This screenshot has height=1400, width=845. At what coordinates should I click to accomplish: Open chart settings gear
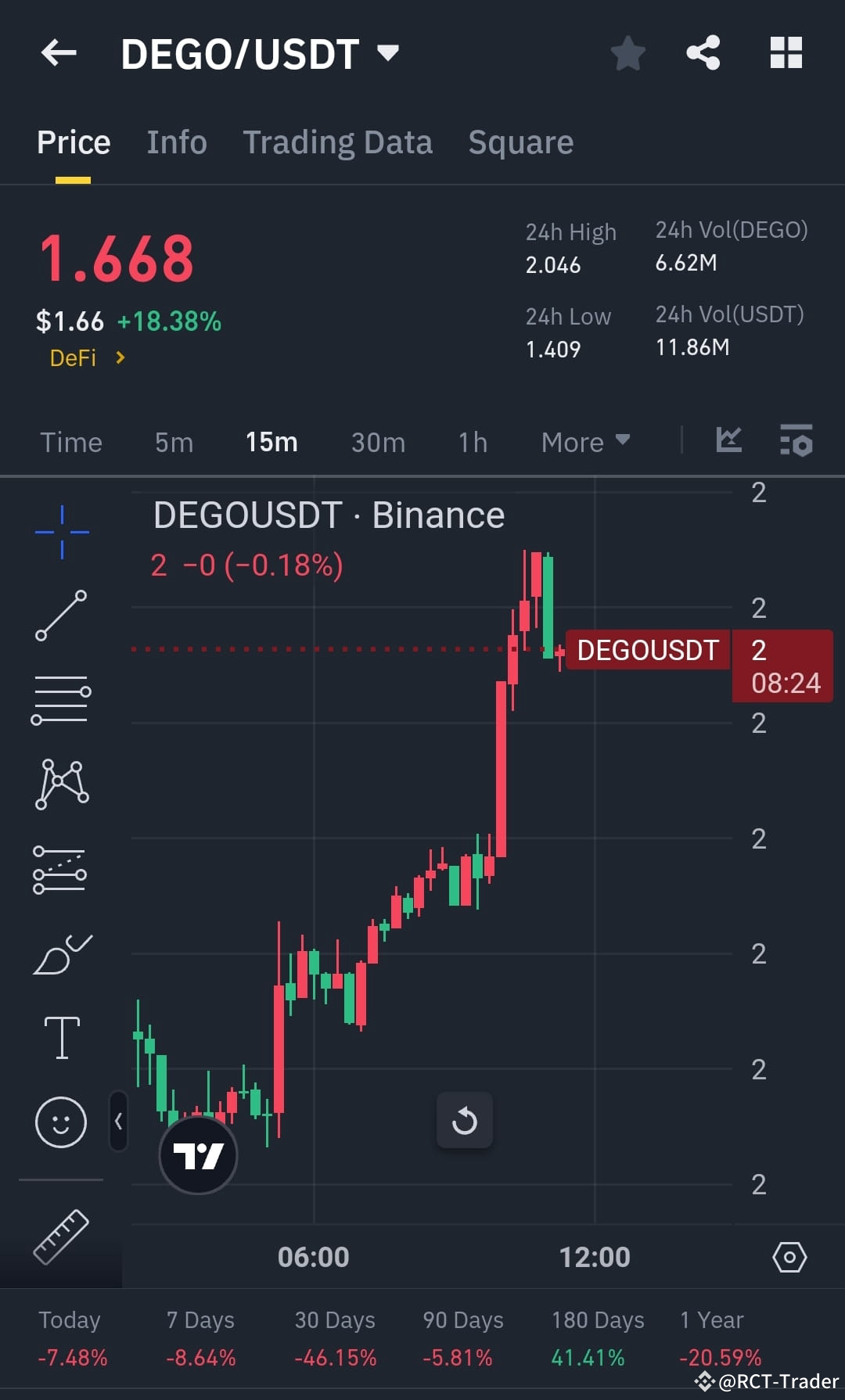pyautogui.click(x=789, y=1257)
